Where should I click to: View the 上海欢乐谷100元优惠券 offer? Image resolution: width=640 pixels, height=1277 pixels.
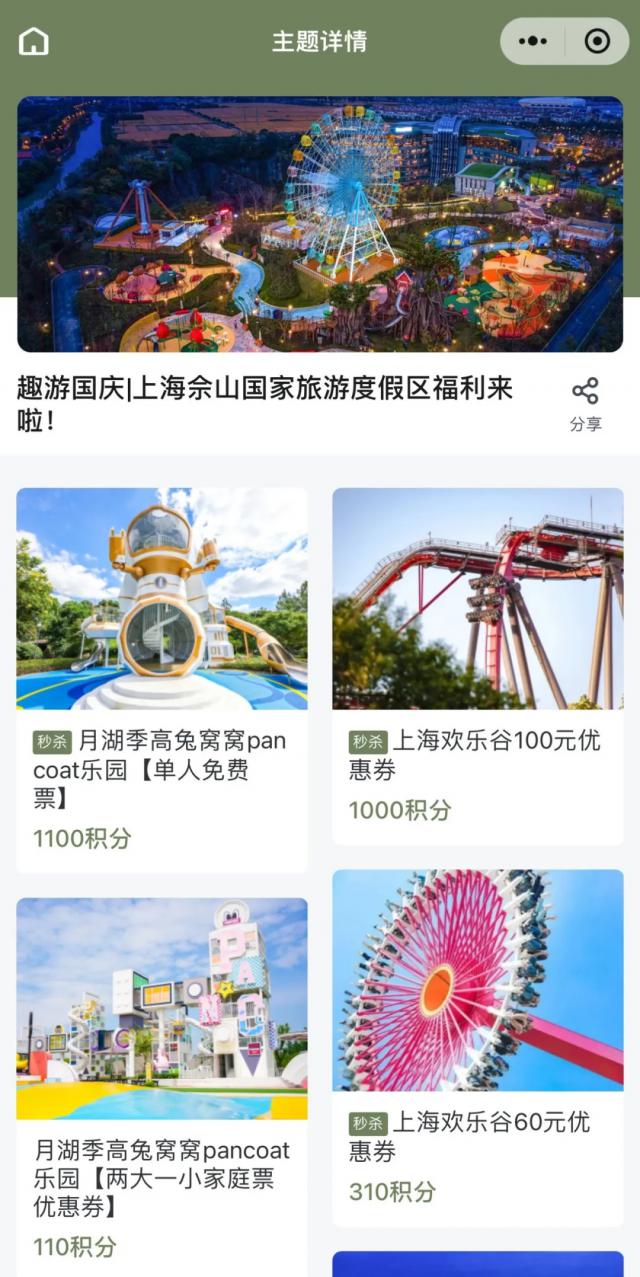click(477, 666)
